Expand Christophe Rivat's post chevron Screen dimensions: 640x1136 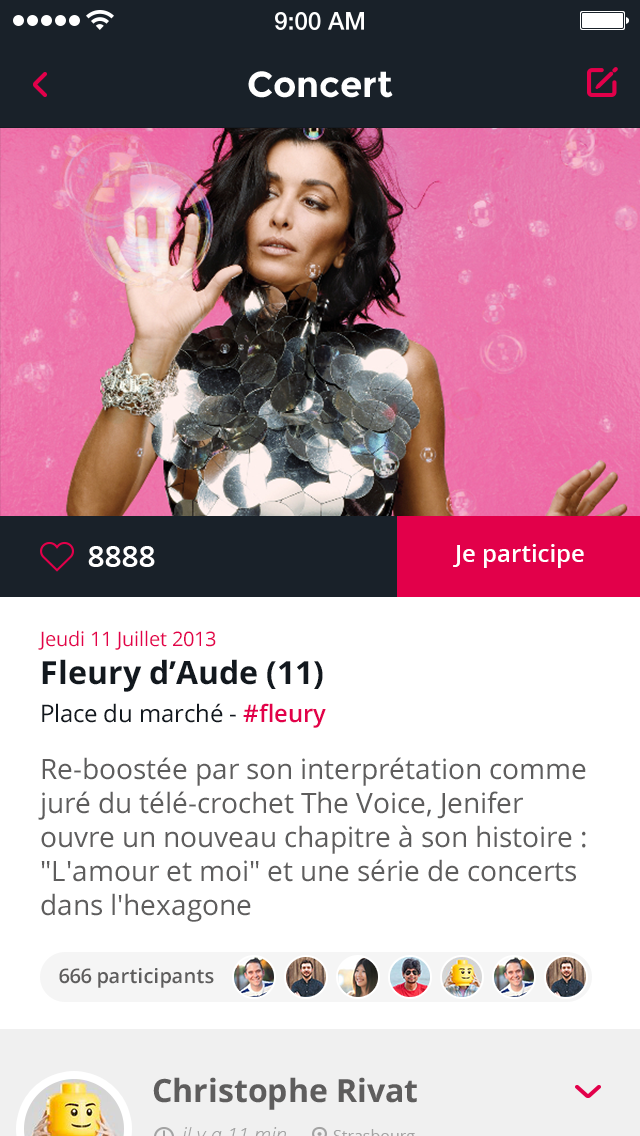pos(588,1091)
